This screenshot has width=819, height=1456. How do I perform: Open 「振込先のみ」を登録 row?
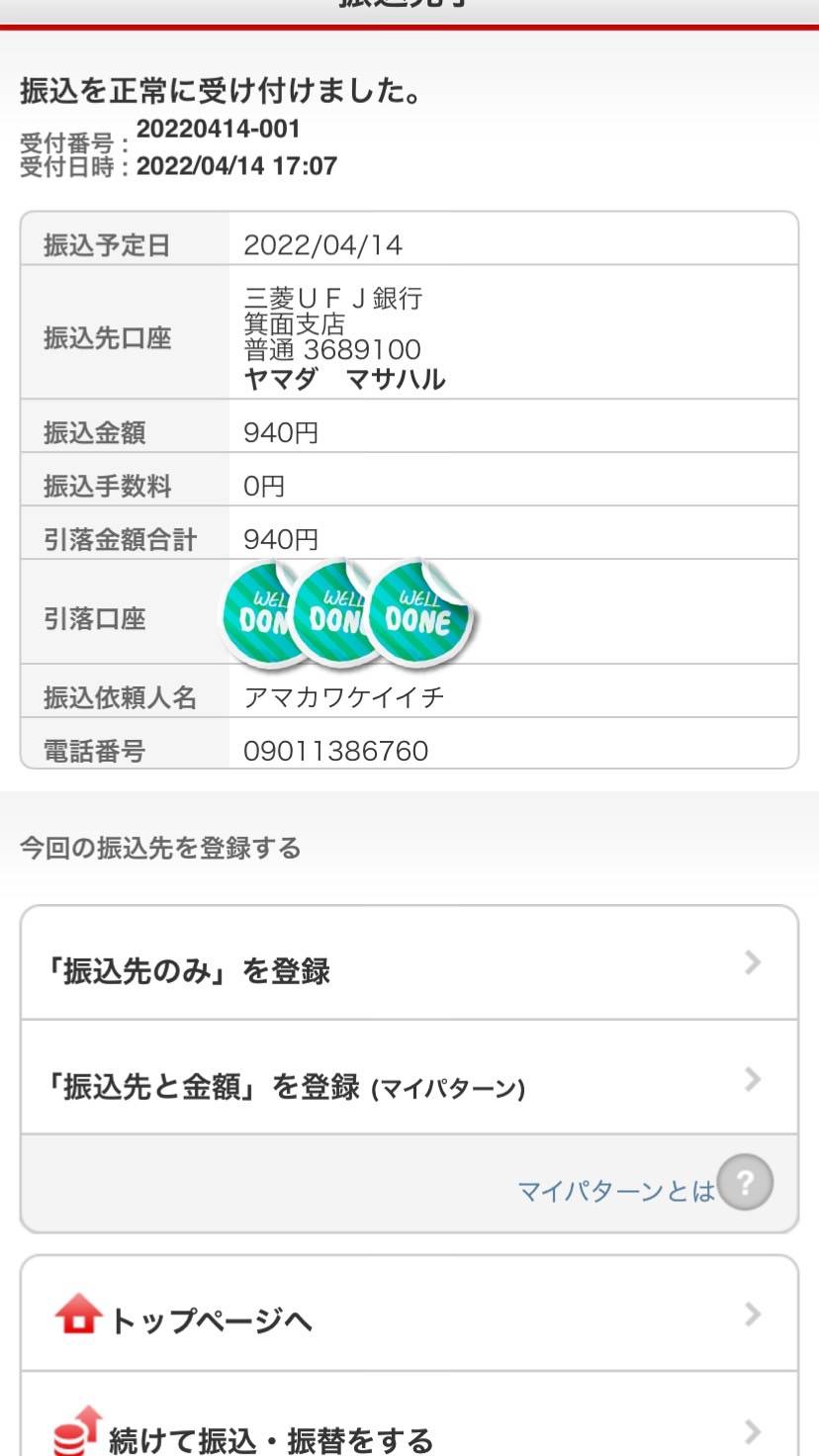409,963
